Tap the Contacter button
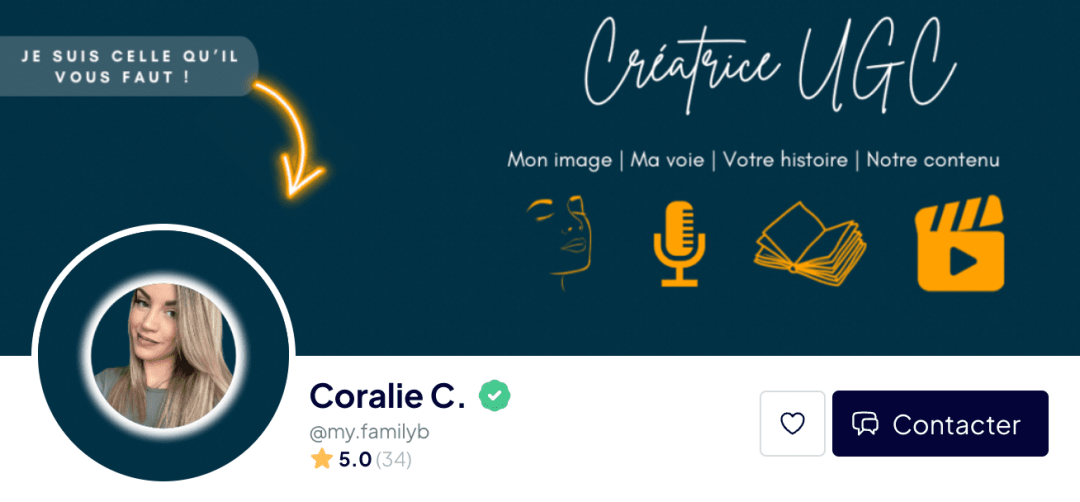Image resolution: width=1080 pixels, height=502 pixels. coord(940,424)
